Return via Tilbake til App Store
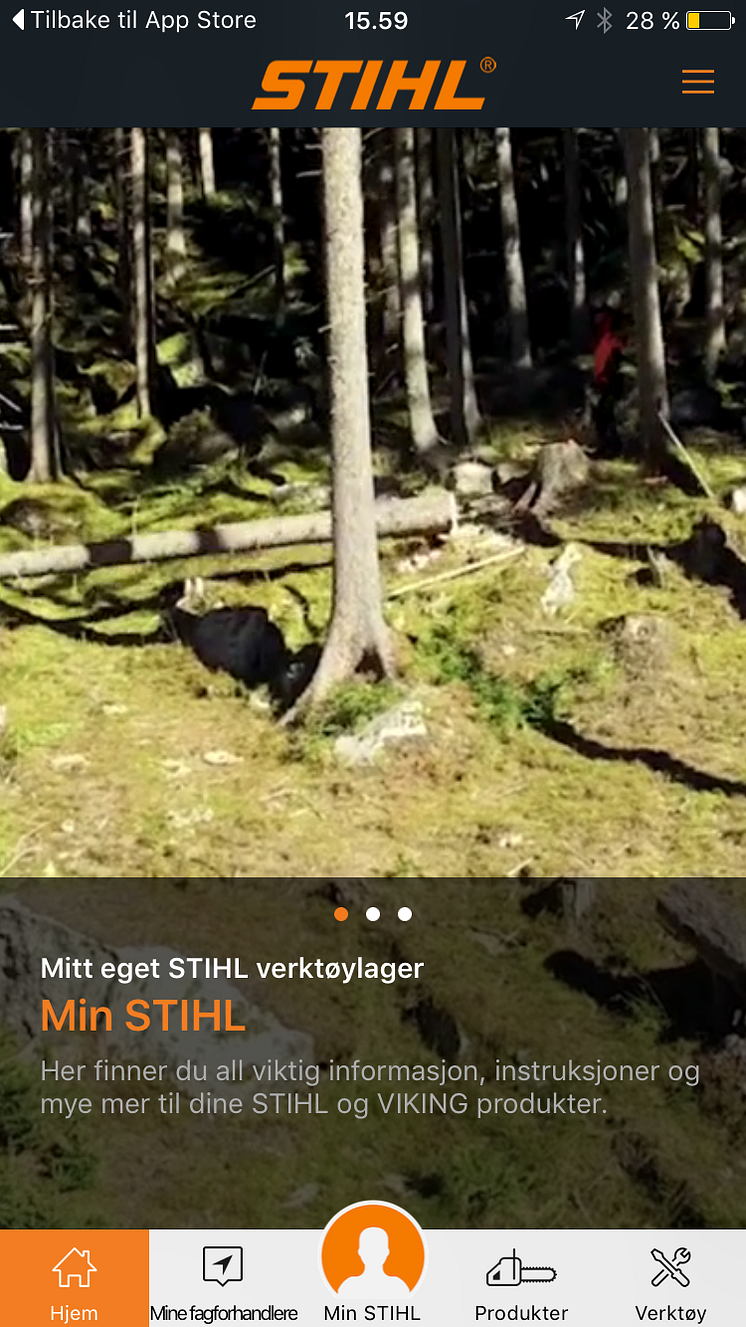The width and height of the screenshot is (746, 1327). point(134,20)
